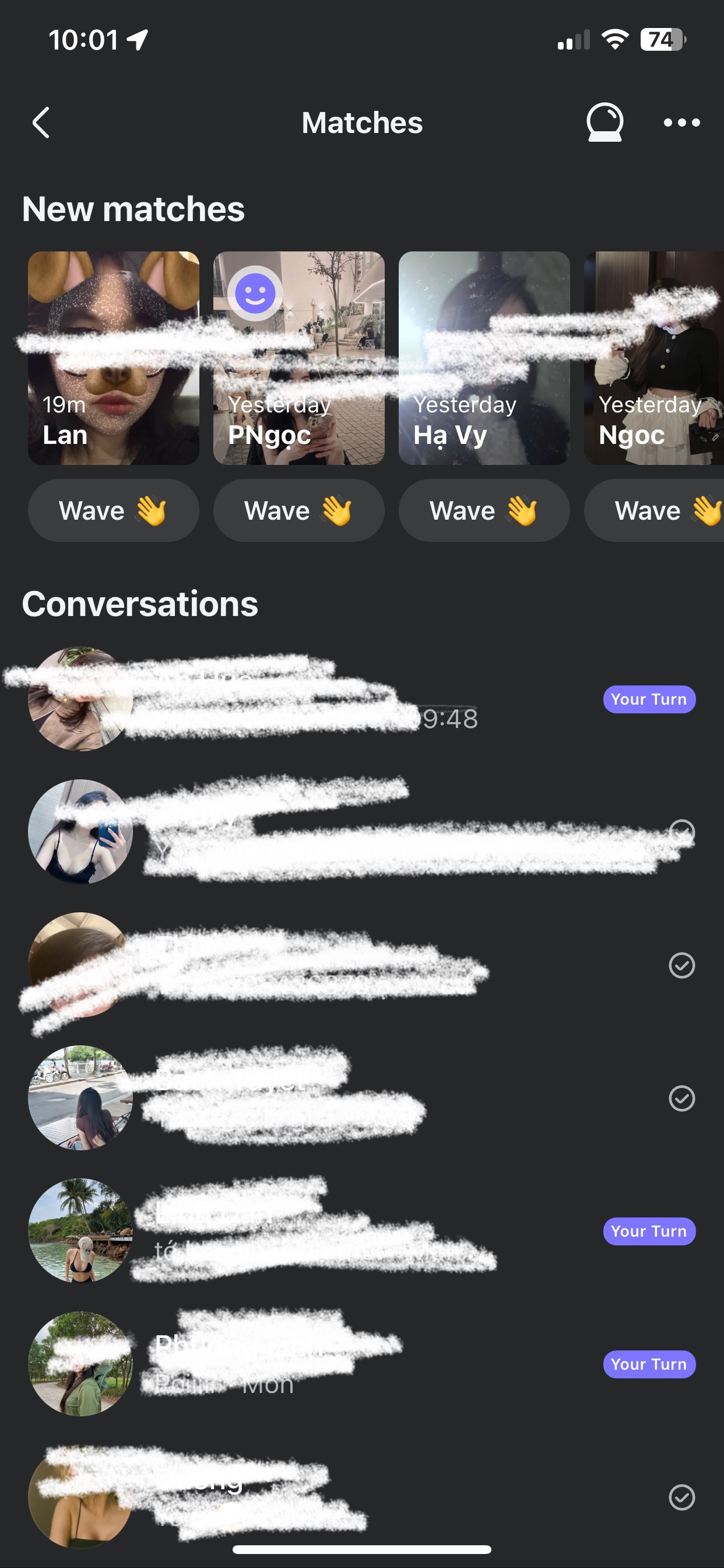This screenshot has width=724, height=1568.
Task: Send a Wave to PNgọc
Action: [298, 510]
